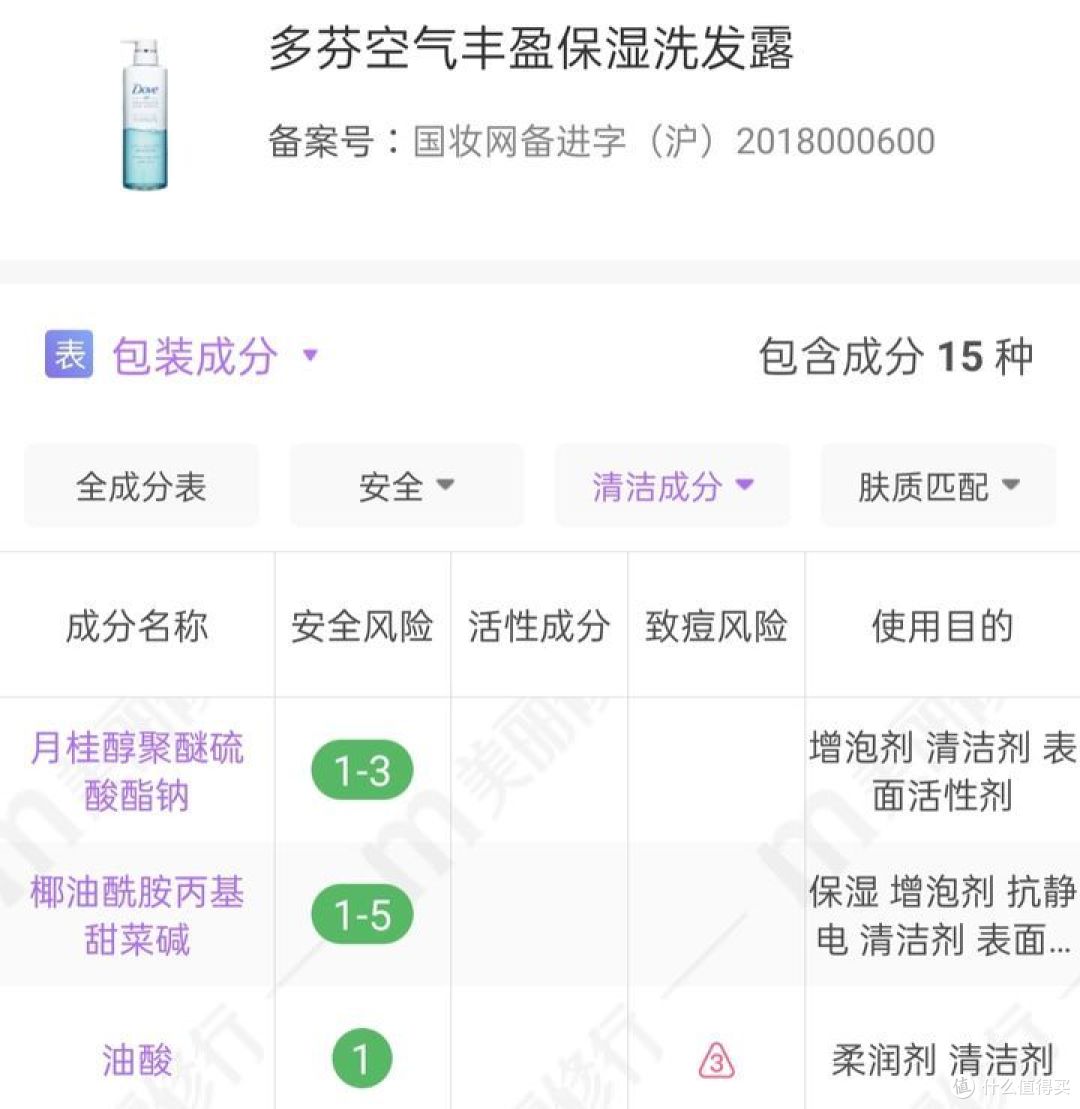Image resolution: width=1080 pixels, height=1109 pixels.
Task: Click the red acne risk triangle for 油酸
Action: coord(716,1057)
